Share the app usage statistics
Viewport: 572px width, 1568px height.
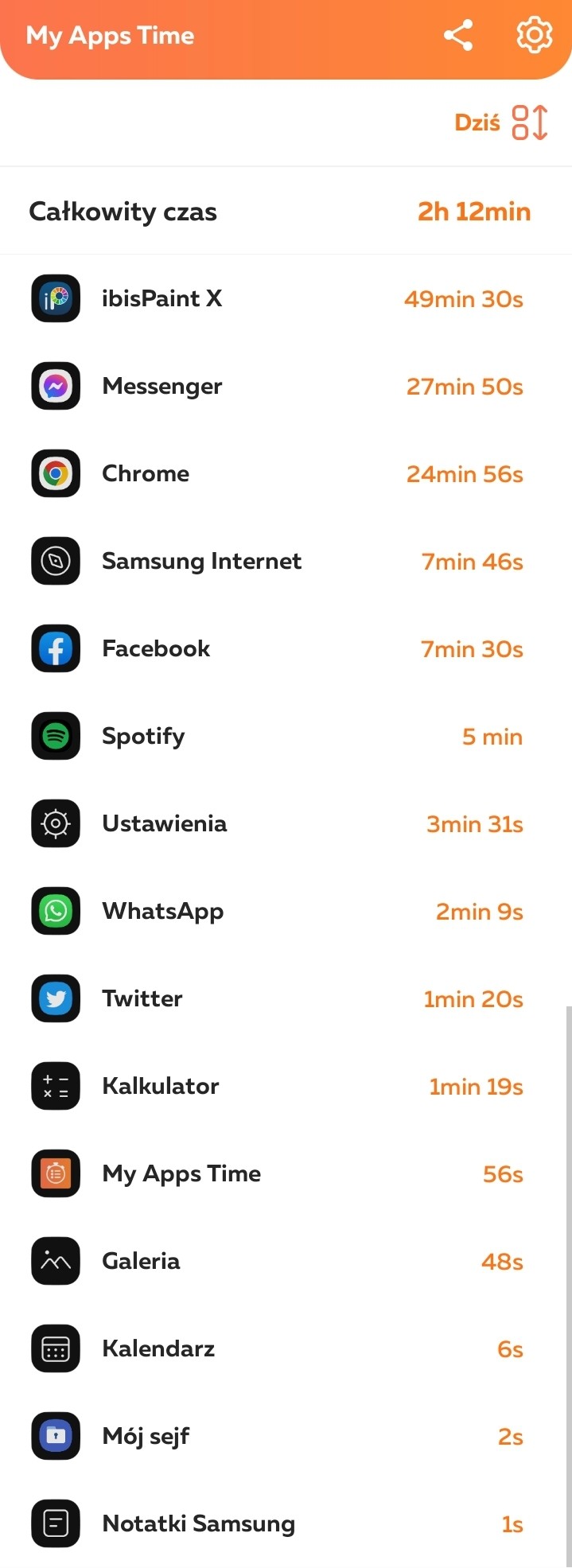(x=458, y=36)
